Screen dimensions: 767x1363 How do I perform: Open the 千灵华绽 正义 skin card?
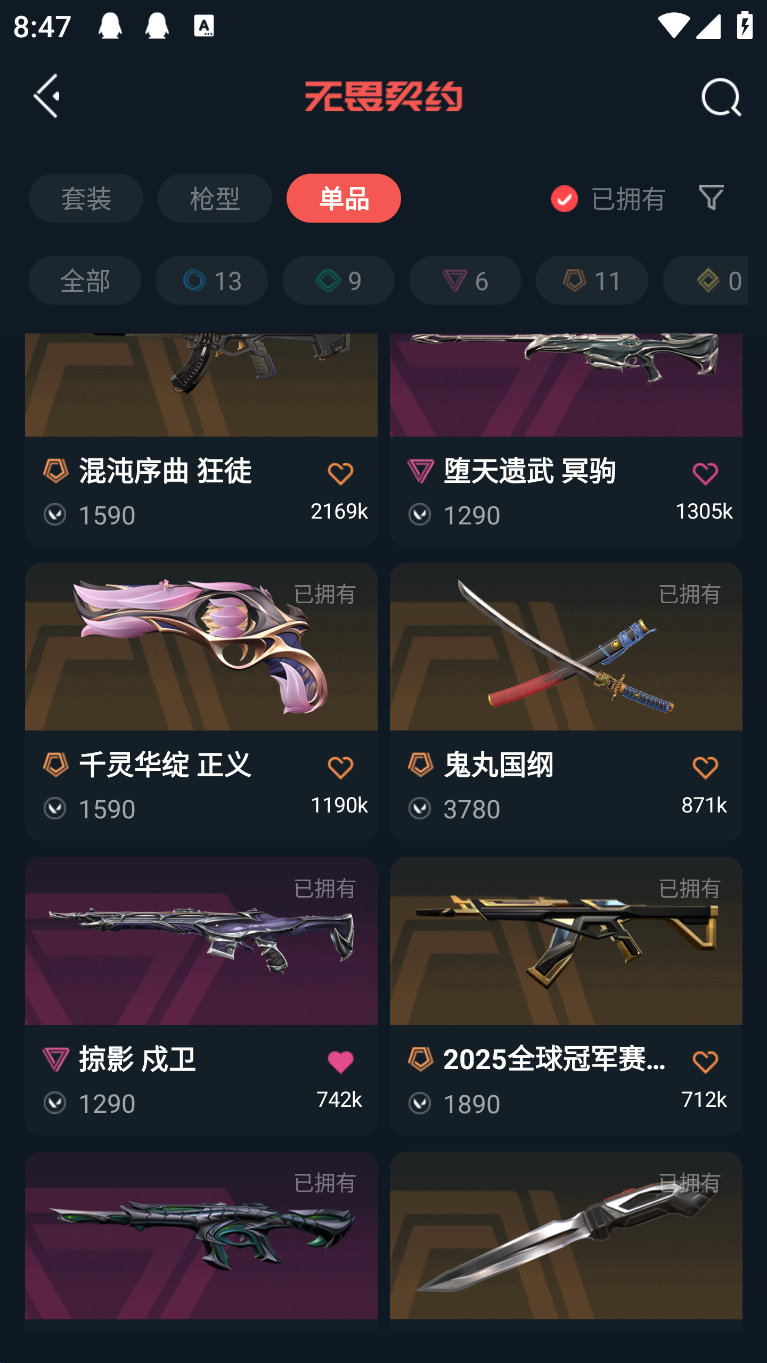[201, 701]
